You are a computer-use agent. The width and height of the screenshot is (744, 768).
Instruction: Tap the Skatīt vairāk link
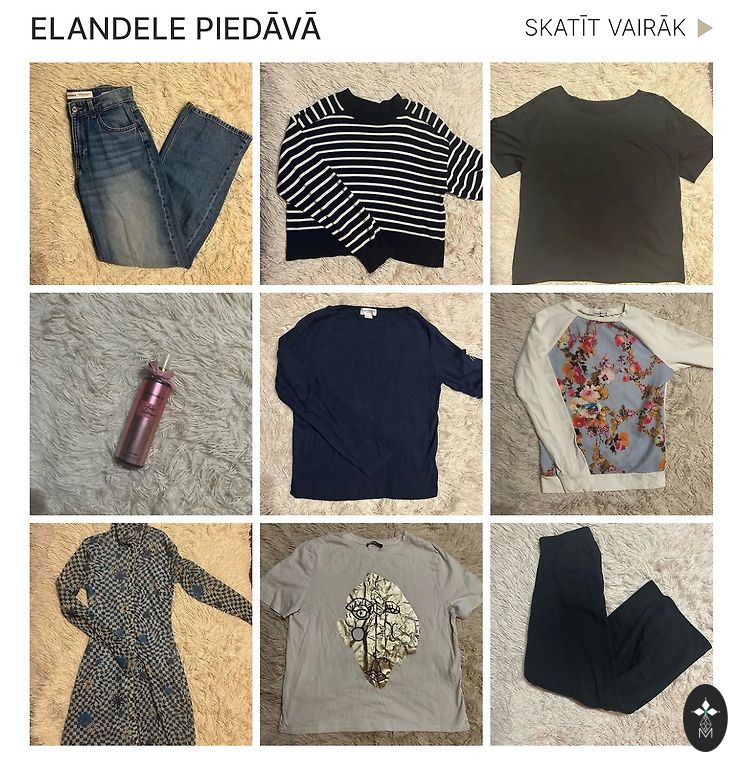click(x=617, y=28)
